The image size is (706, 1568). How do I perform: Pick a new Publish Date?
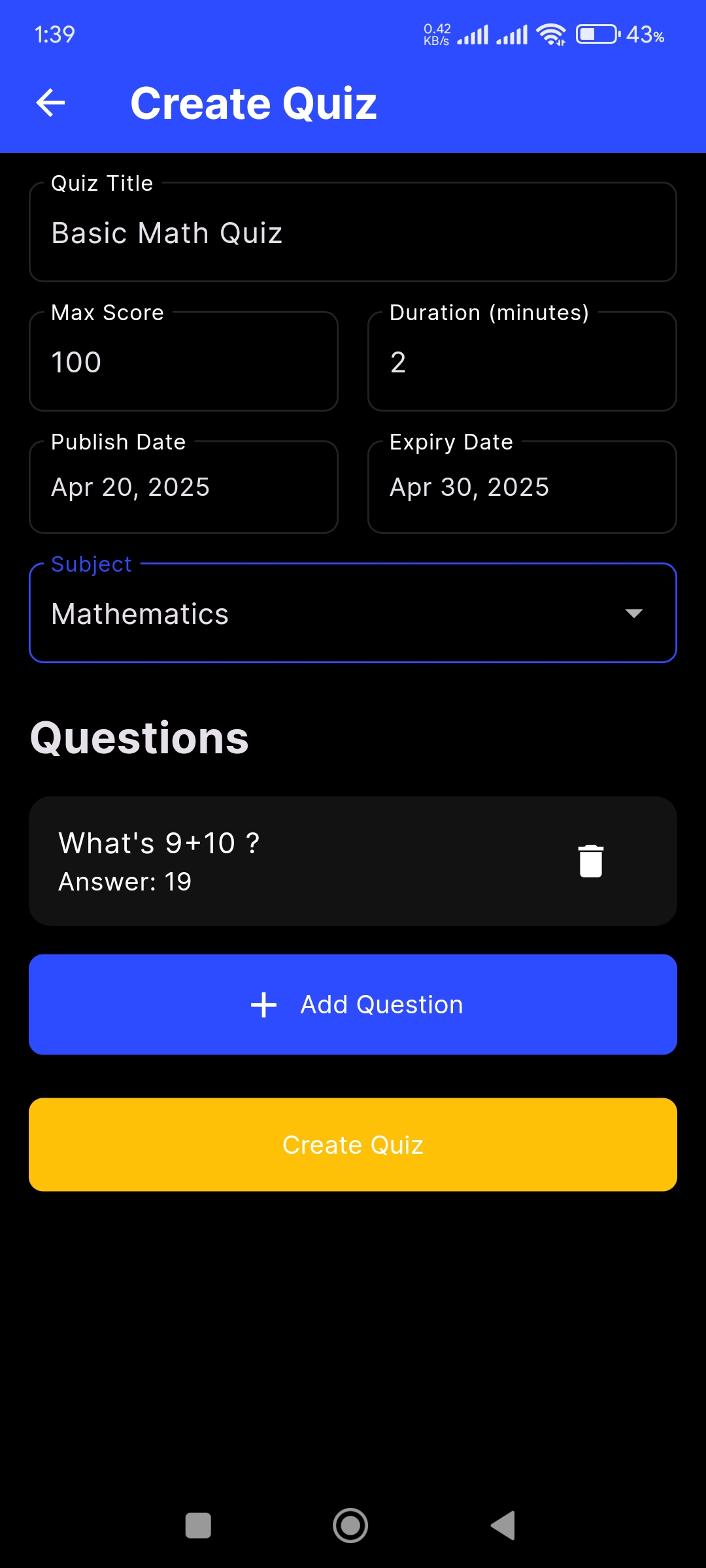[x=184, y=487]
